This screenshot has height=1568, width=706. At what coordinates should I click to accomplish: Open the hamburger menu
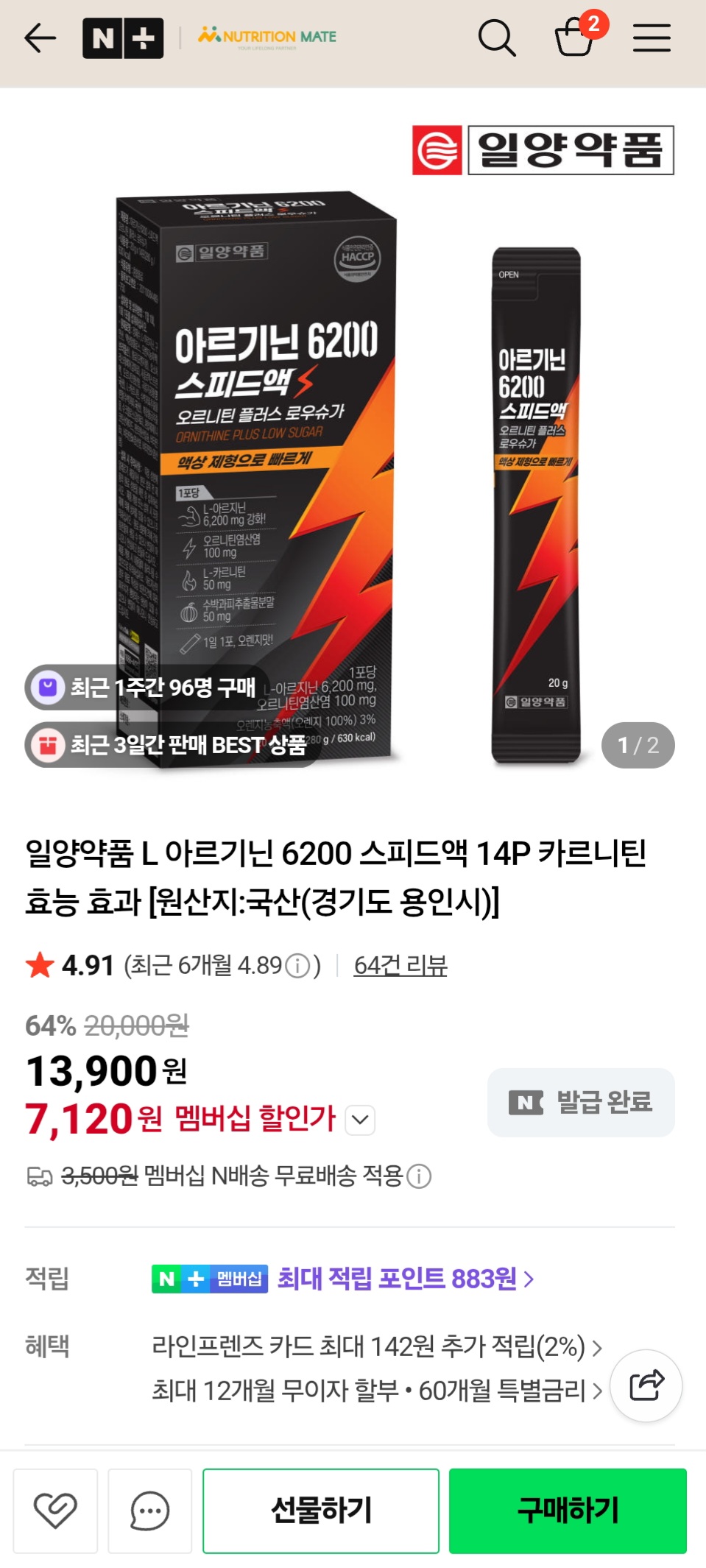[x=651, y=38]
